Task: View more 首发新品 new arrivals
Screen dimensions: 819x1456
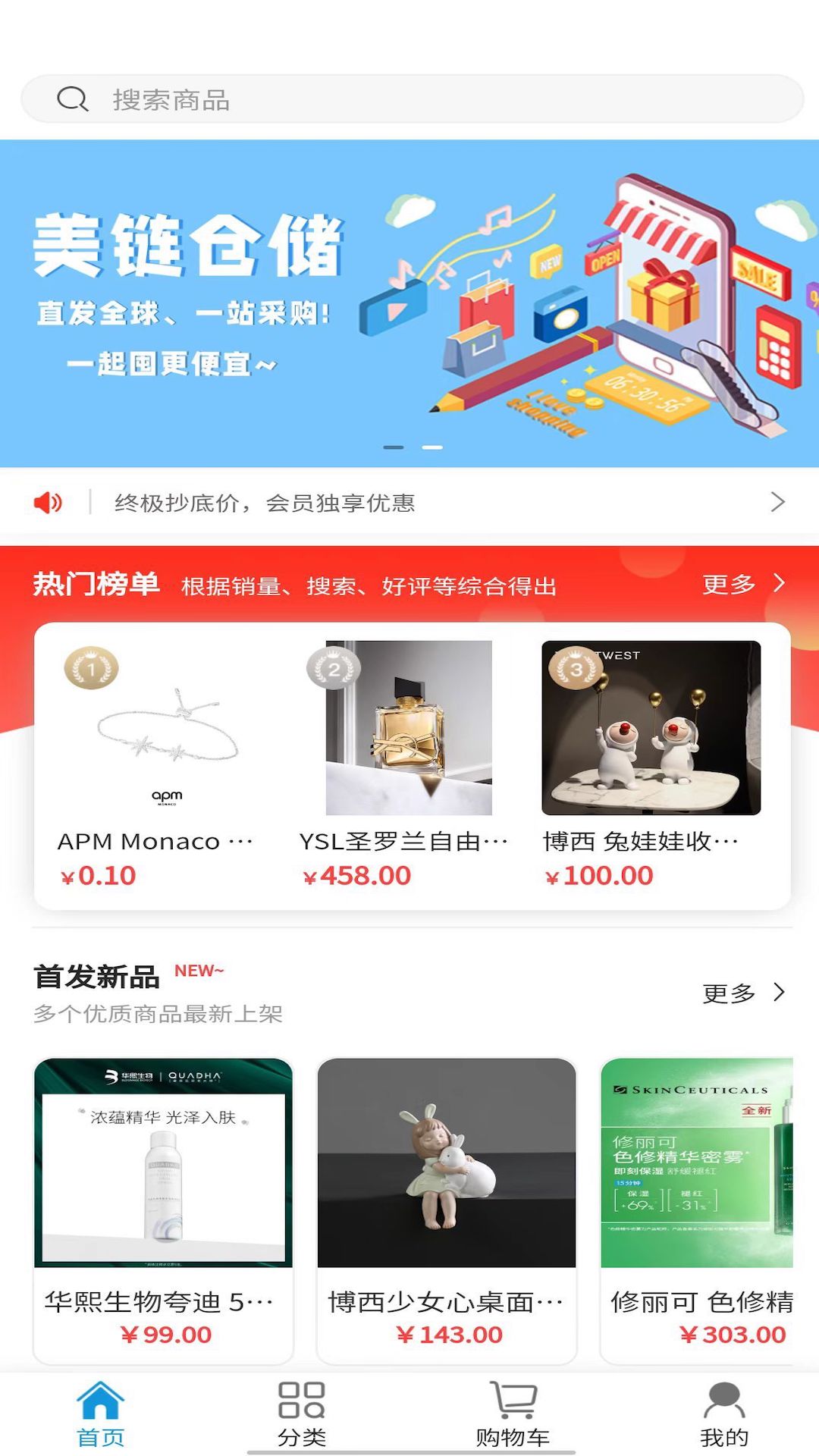Action: [742, 993]
